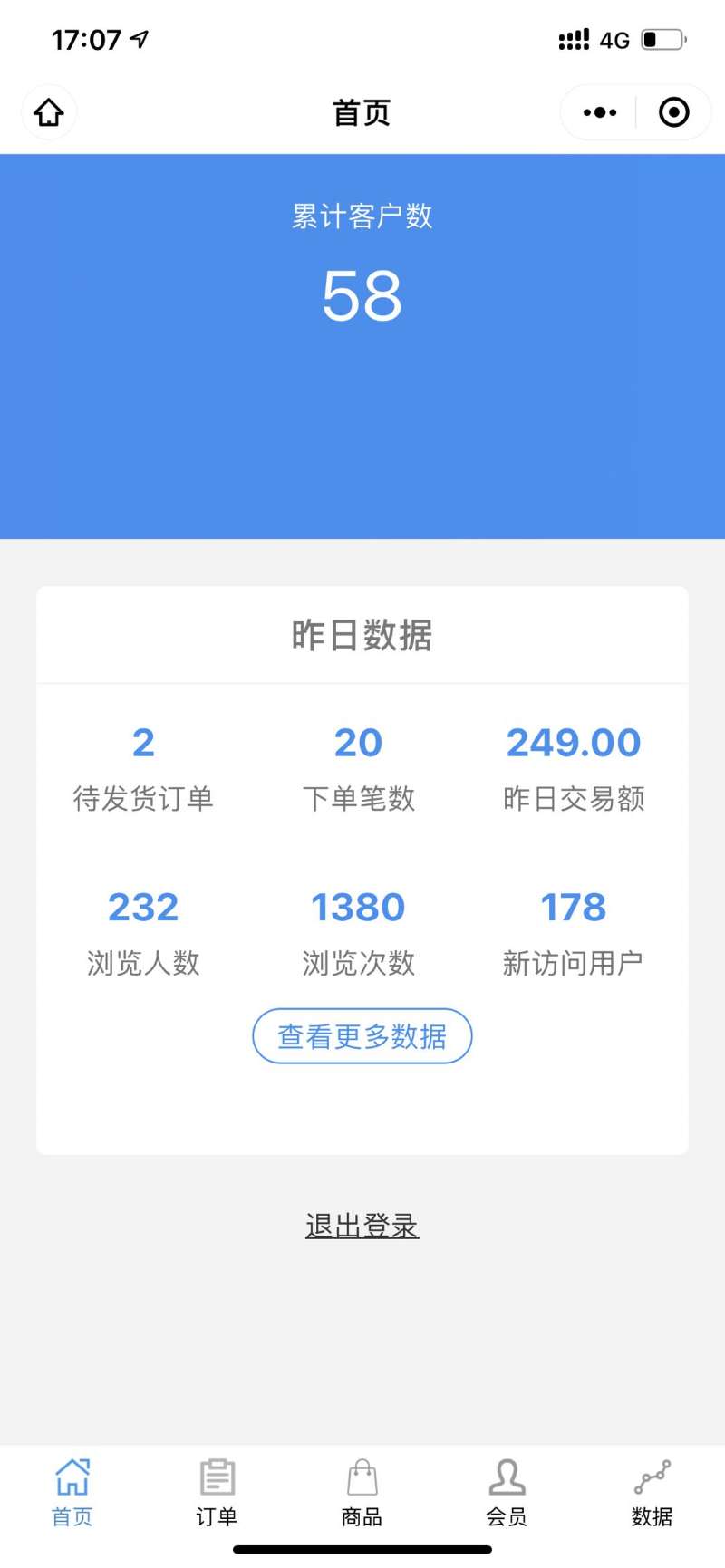Select the 数据 data tab
The width and height of the screenshot is (725, 1568).
point(652,1493)
